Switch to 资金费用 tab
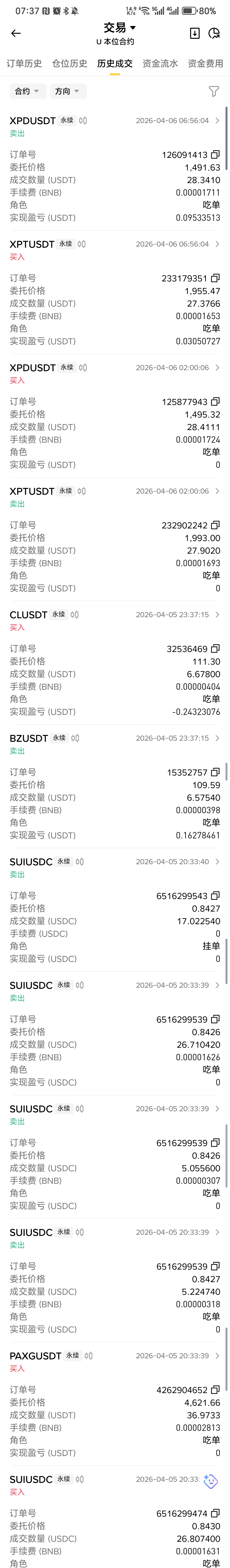Screen dimensions: 230x1568 205,63
